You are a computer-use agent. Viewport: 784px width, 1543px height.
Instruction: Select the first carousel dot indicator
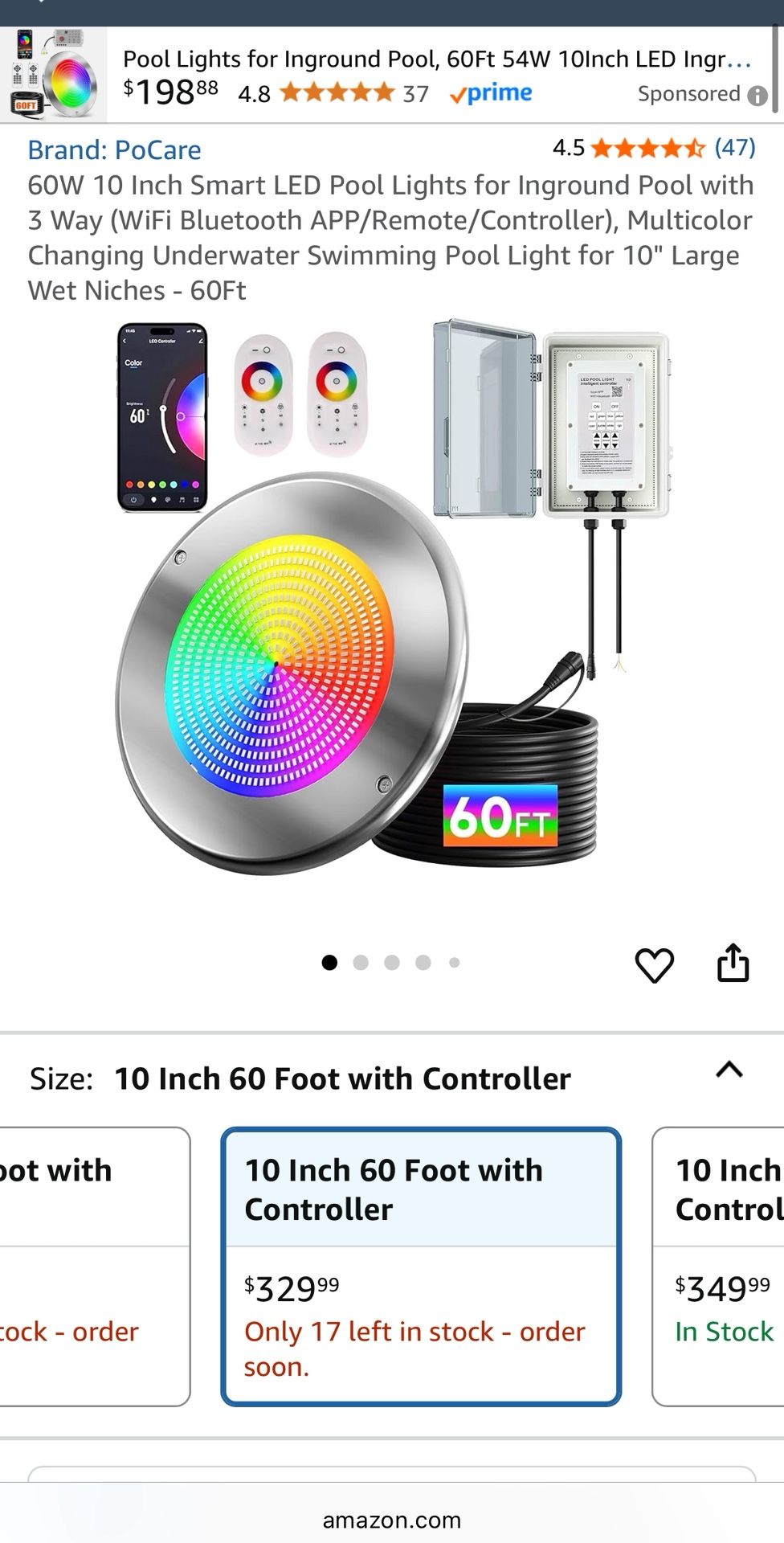pyautogui.click(x=329, y=963)
